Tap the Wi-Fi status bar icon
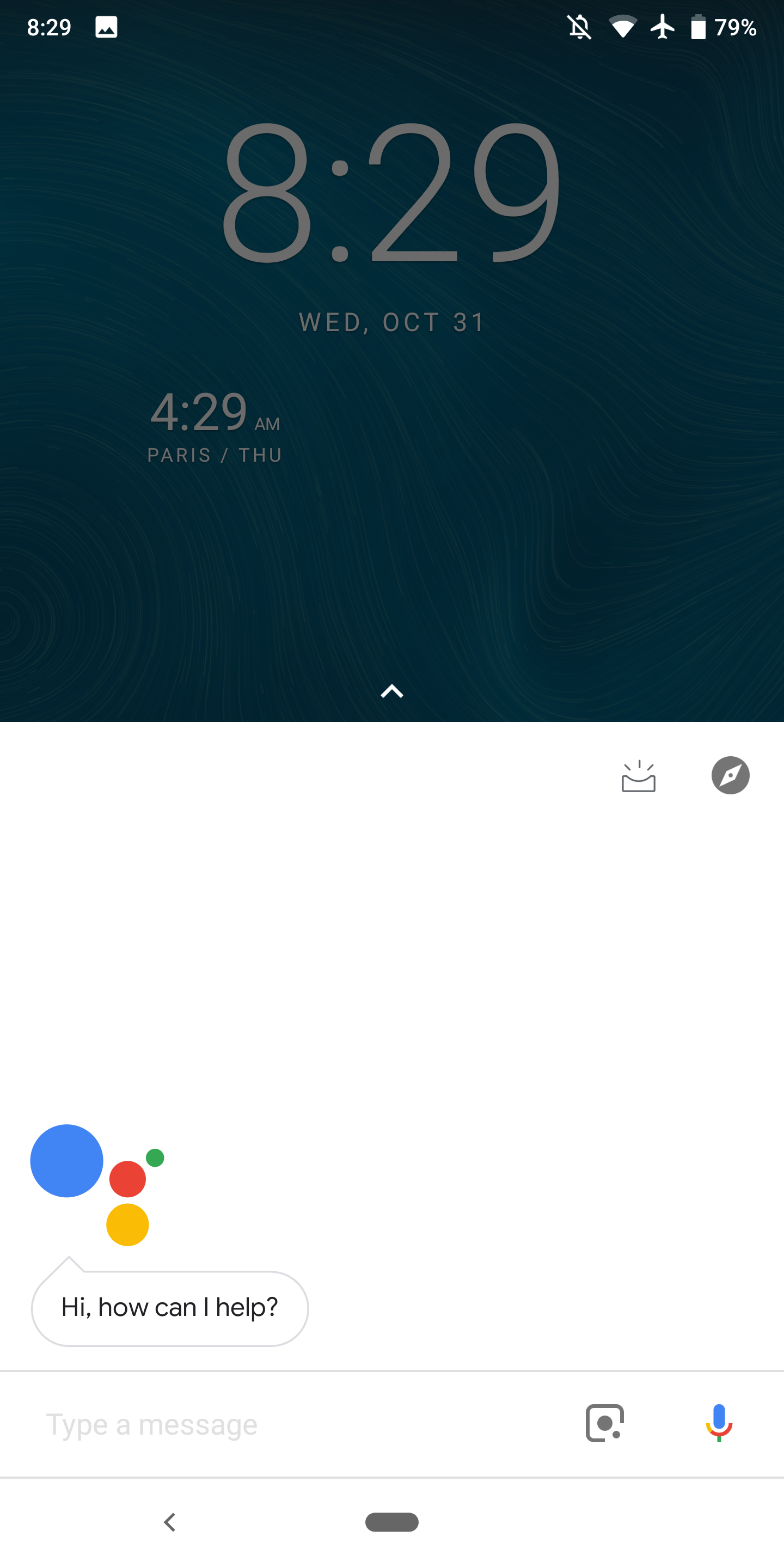Viewport: 784px width, 1568px height. 623,27
